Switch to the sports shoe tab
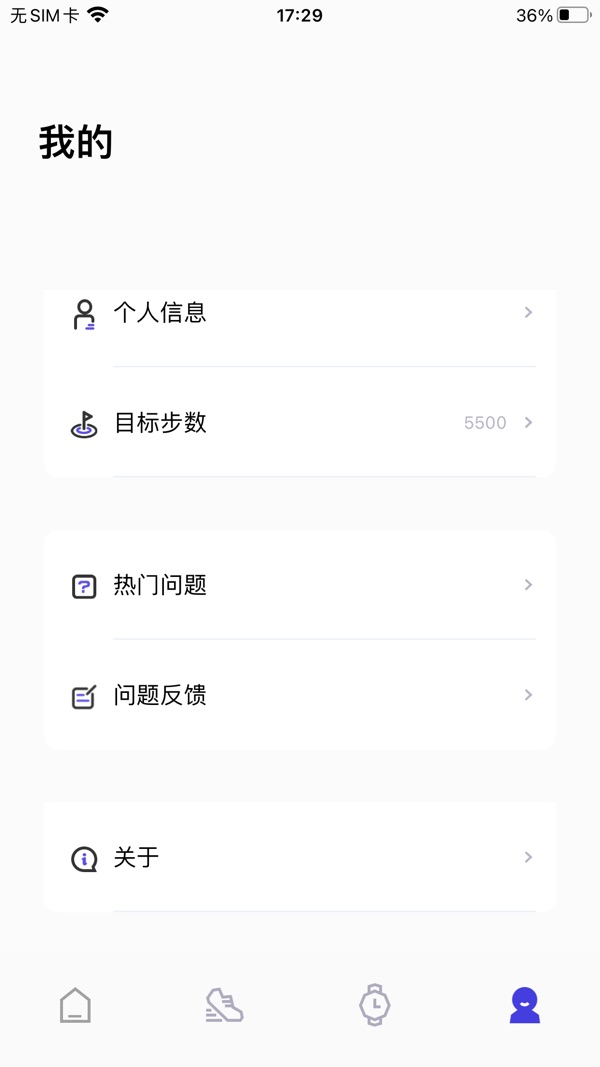The height and width of the screenshot is (1067, 600). click(x=225, y=1005)
